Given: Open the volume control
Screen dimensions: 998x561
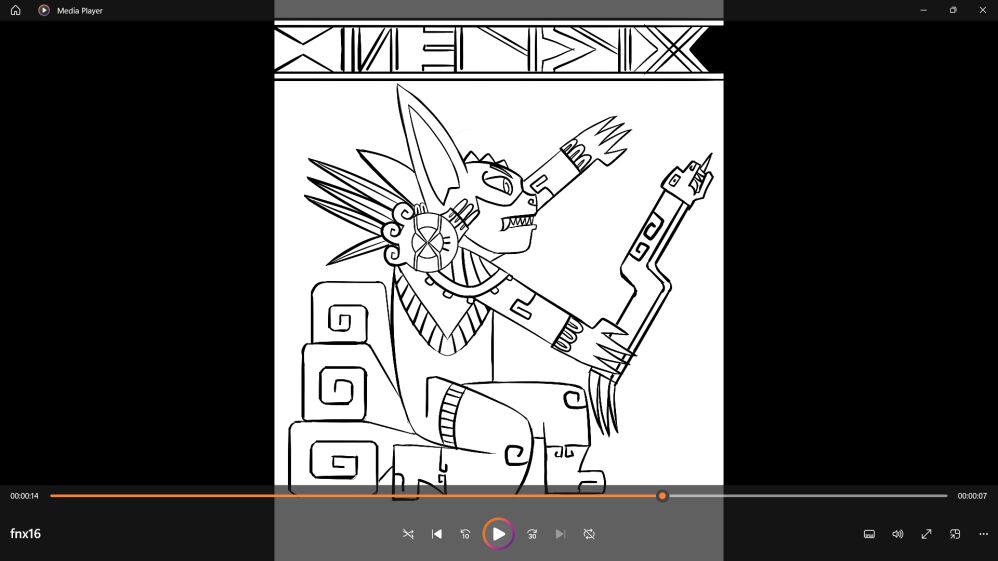Looking at the screenshot, I should pyautogui.click(x=897, y=534).
